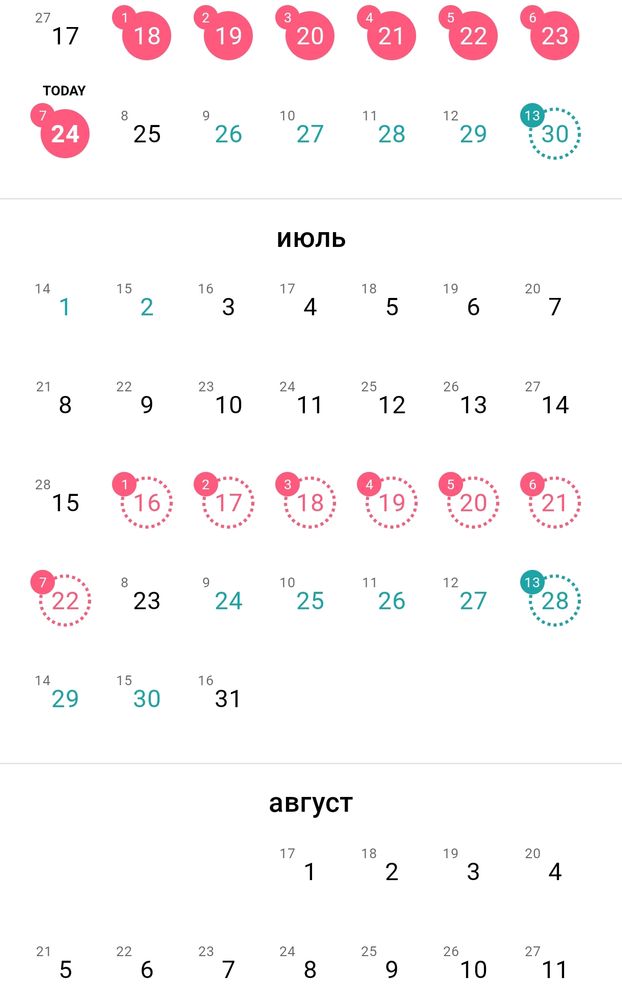The image size is (622, 1000).
Task: Open the 30th, marked ovulation day 13
Action: [x=554, y=134]
